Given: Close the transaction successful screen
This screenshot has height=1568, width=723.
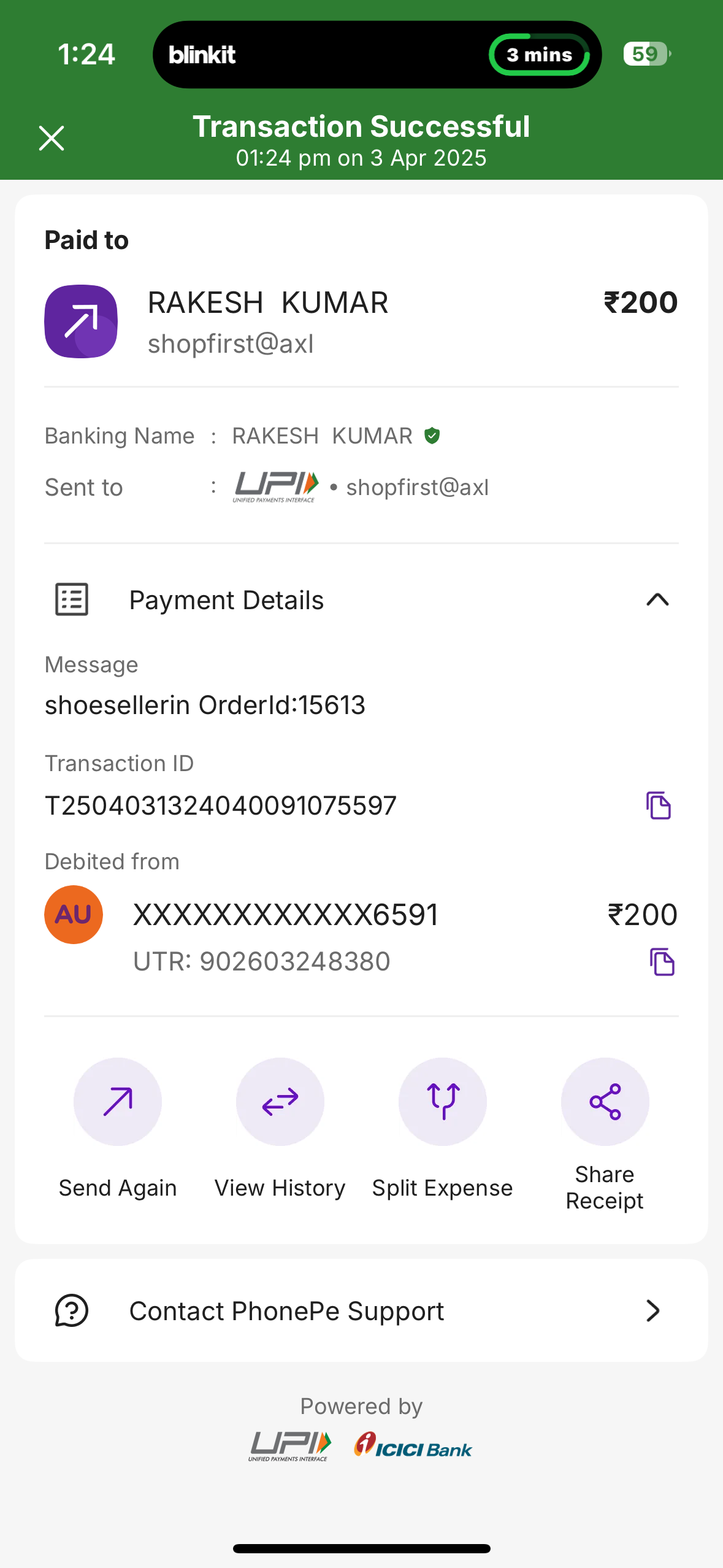Looking at the screenshot, I should [x=52, y=138].
